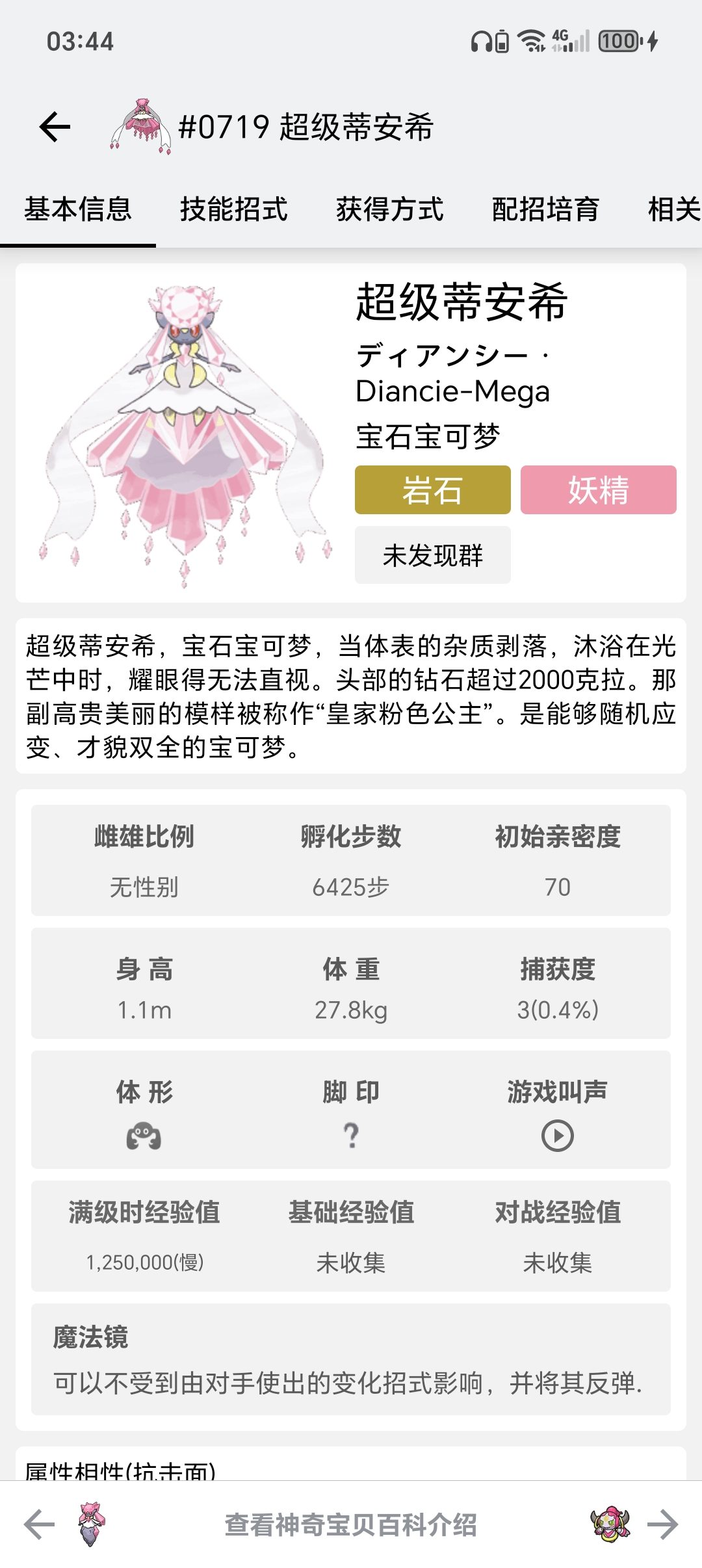The height and width of the screenshot is (1568, 702).
Task: Go to the next Pokémon with the right arrow
Action: 662,1524
